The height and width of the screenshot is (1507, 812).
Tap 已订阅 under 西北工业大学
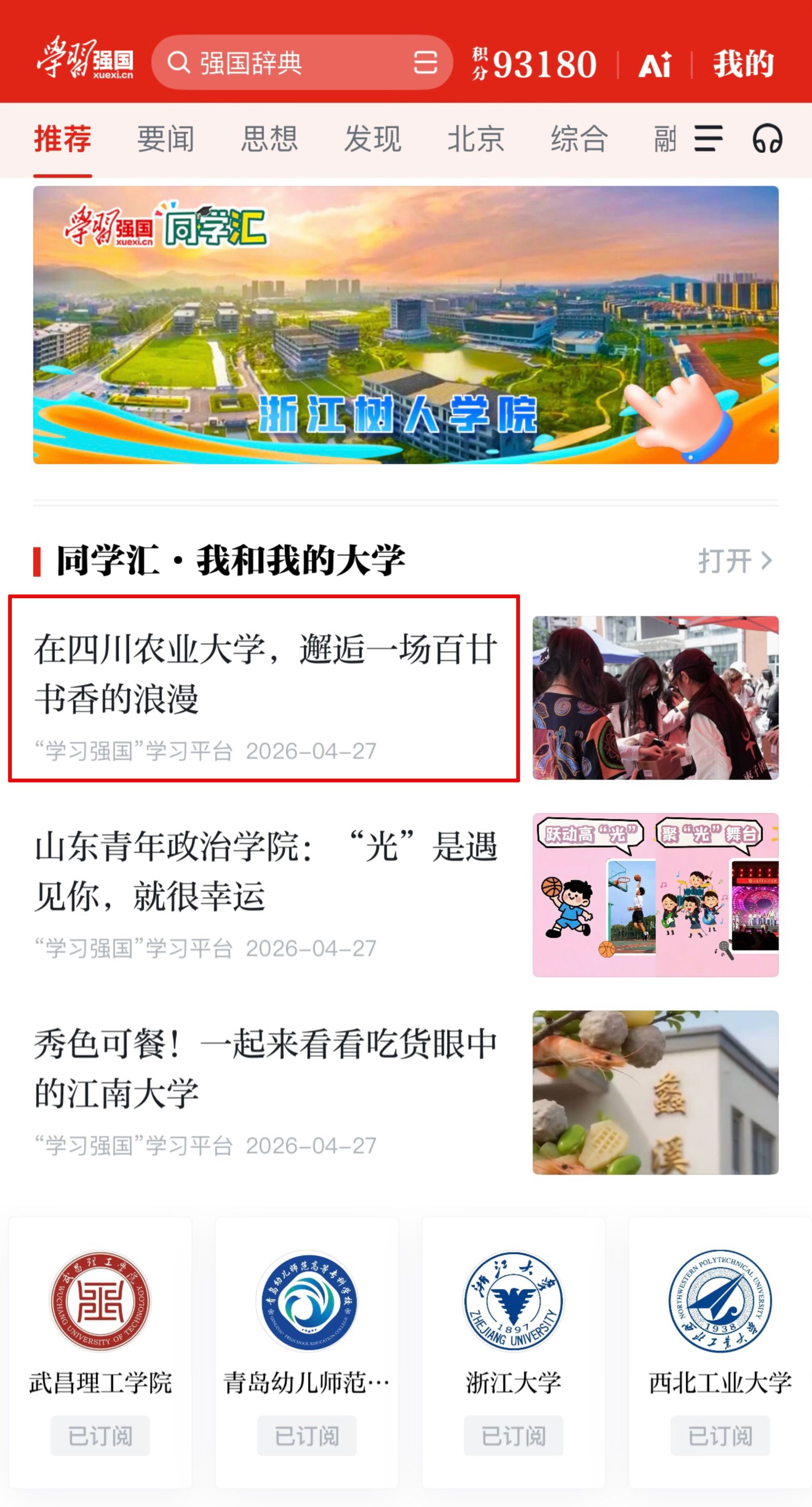[720, 1436]
